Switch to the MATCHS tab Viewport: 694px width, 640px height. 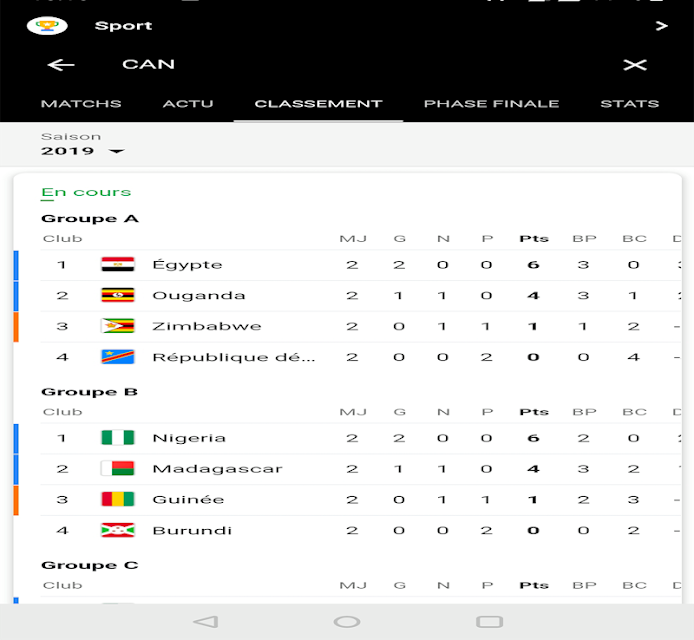click(81, 104)
